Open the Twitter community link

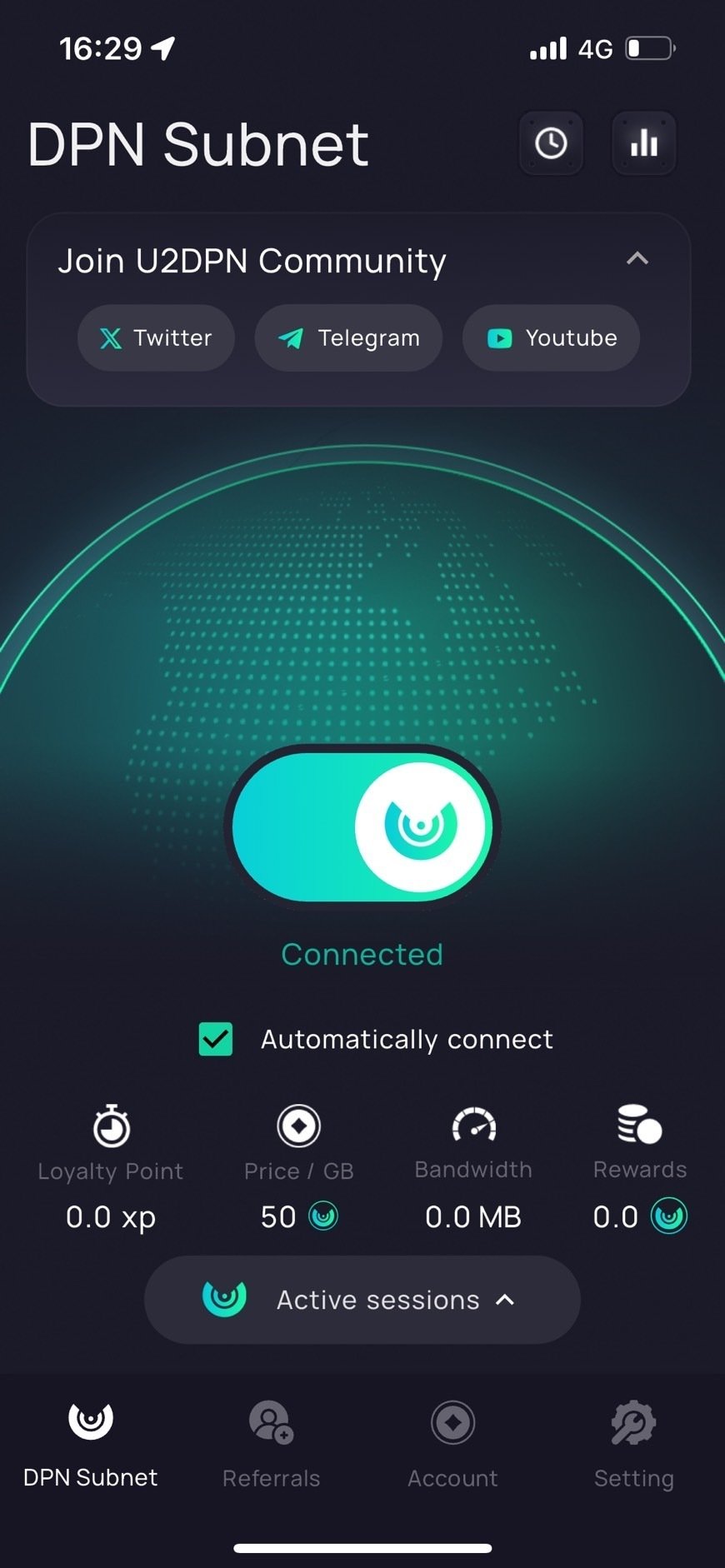pos(156,337)
